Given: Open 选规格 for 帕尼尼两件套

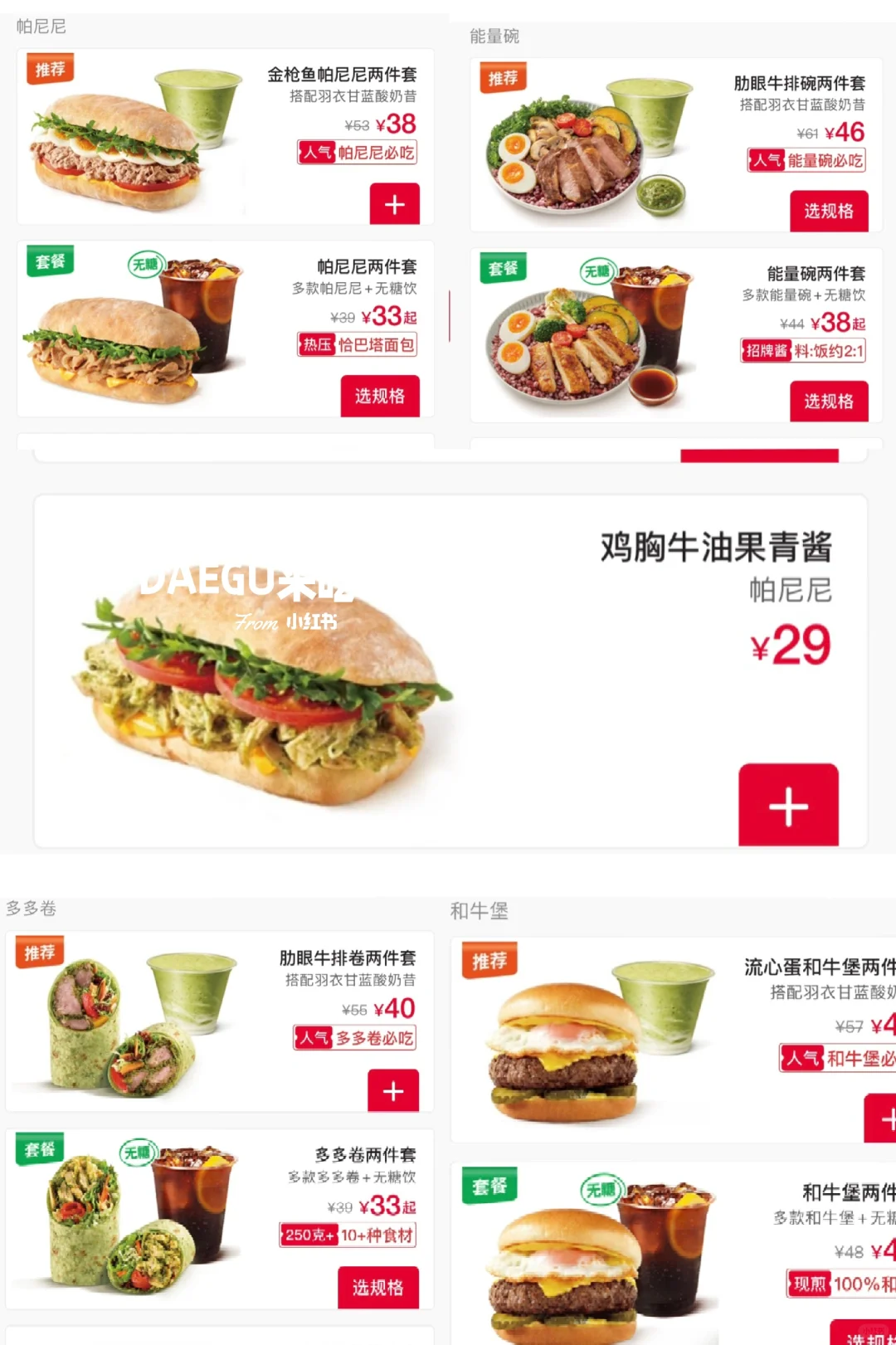Looking at the screenshot, I should [x=380, y=396].
